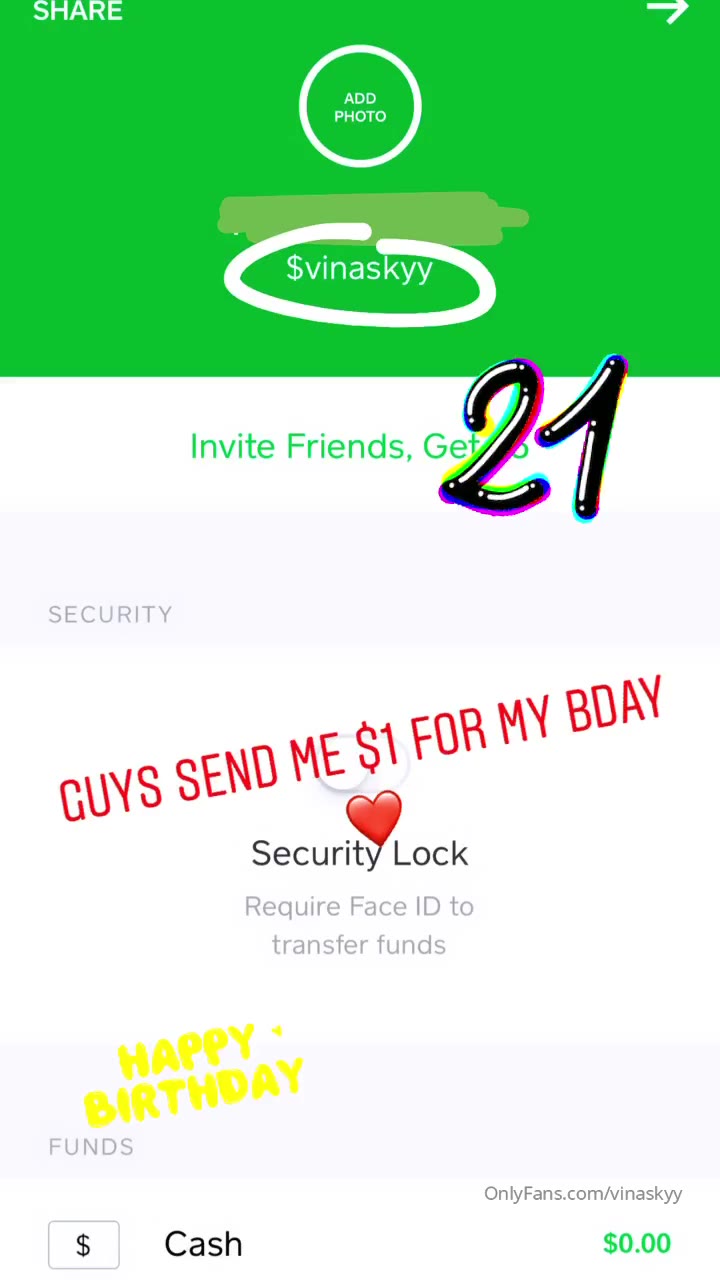The height and width of the screenshot is (1280, 720).
Task: Tap the ADD PHOTO profile picture icon
Action: pos(360,107)
